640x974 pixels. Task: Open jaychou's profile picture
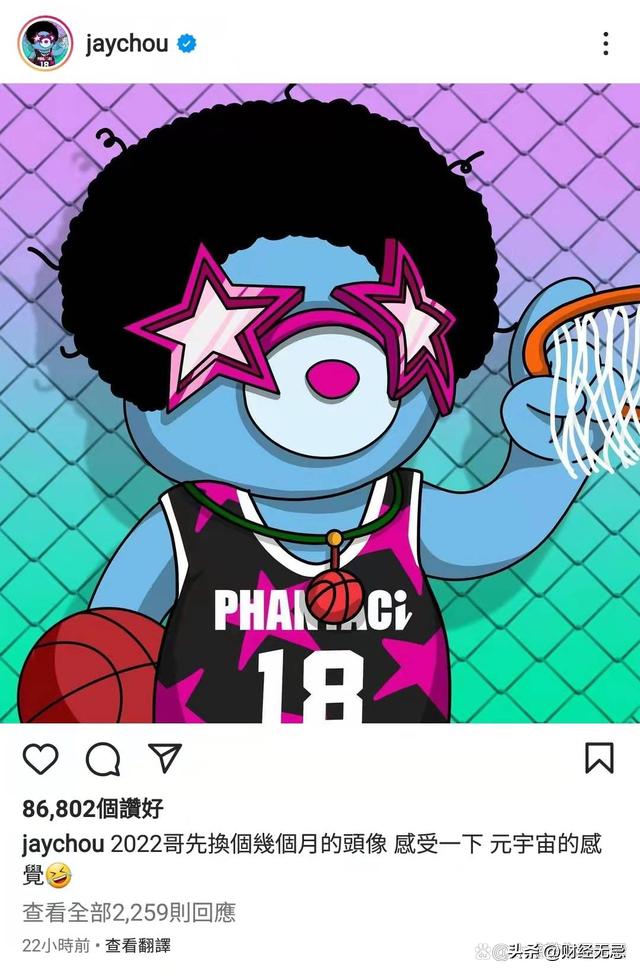(x=44, y=43)
